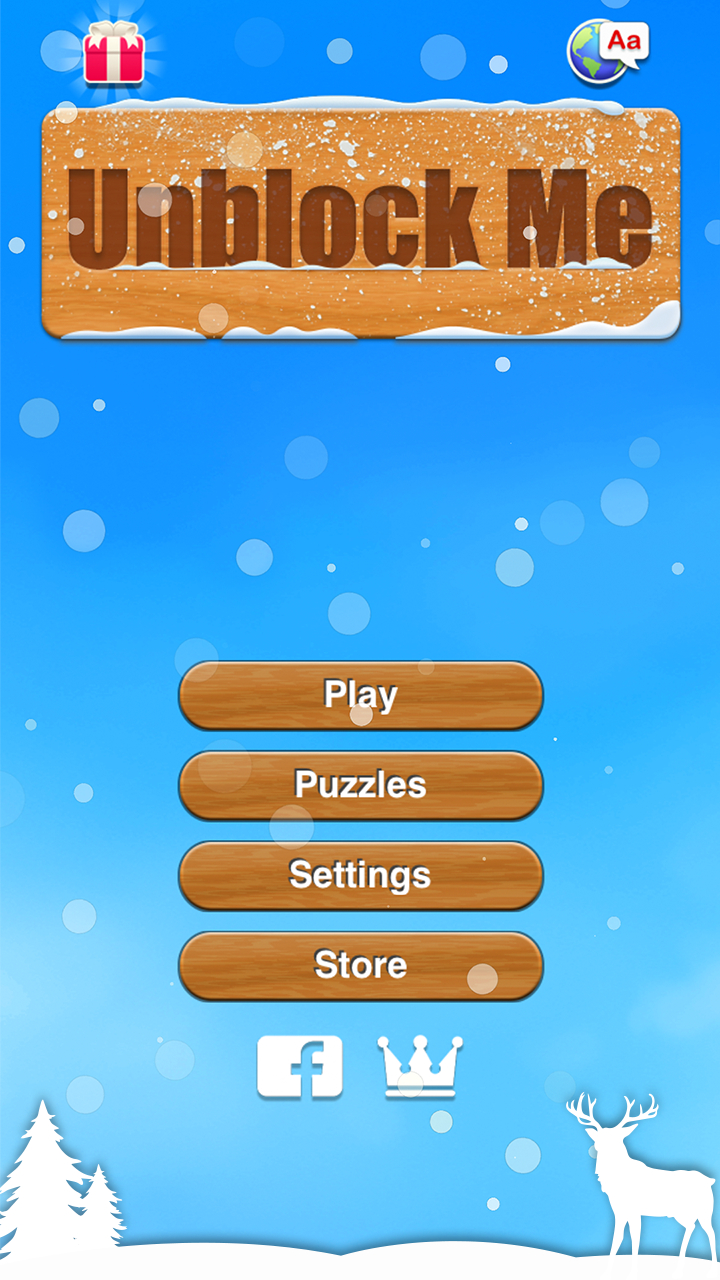Visit the Store
This screenshot has width=720, height=1280.
tap(360, 965)
